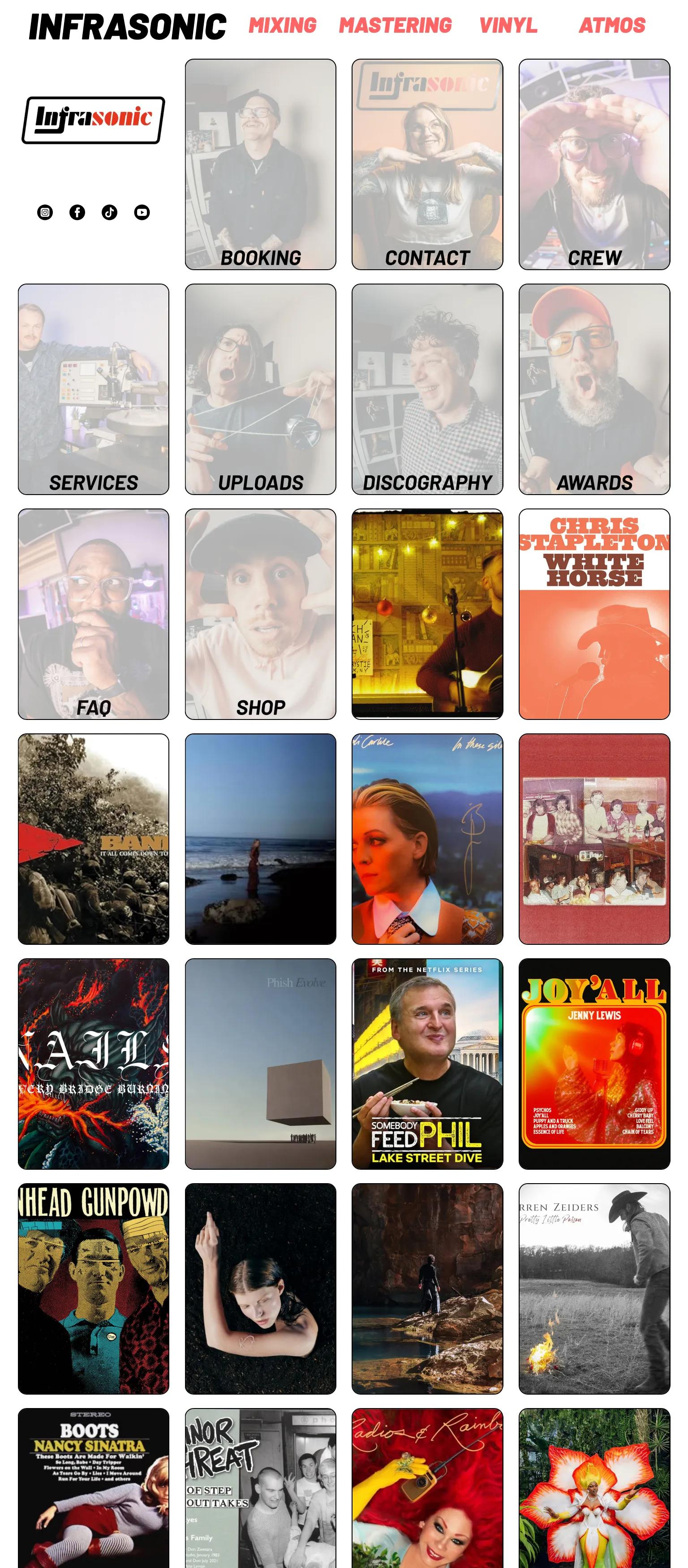
Task: Select the MIXING nav item
Action: point(282,26)
